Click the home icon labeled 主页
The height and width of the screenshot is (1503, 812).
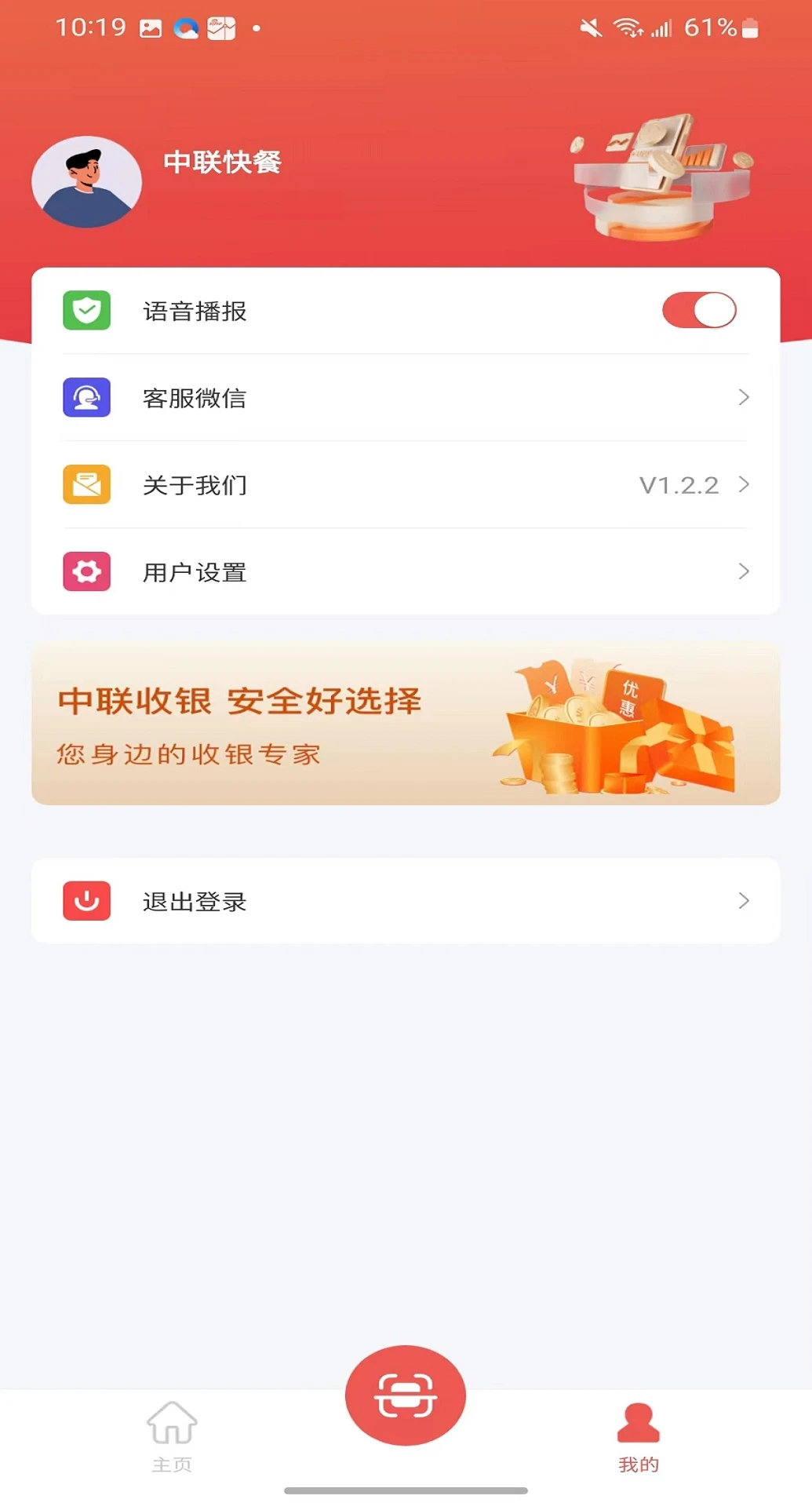point(171,1433)
